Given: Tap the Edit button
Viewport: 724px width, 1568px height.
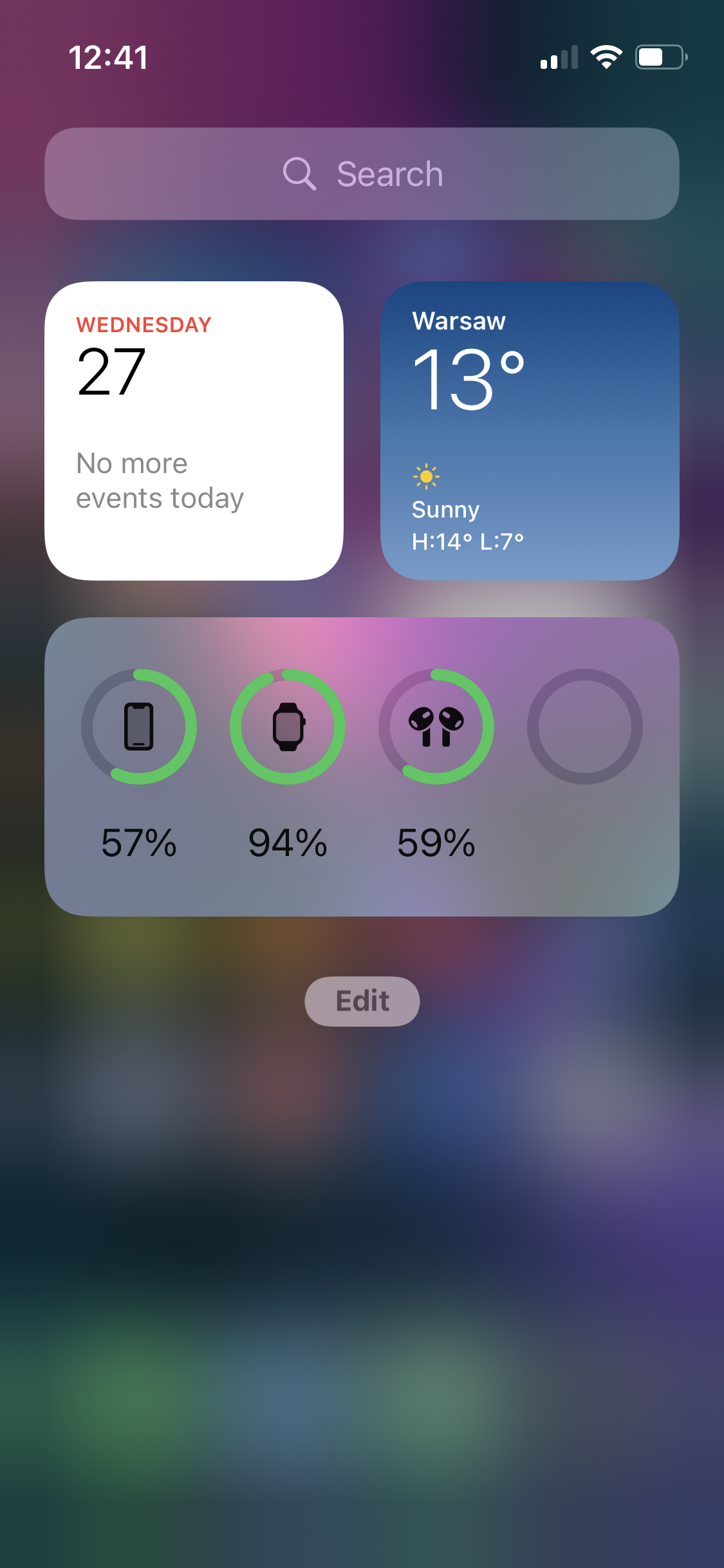Looking at the screenshot, I should click(362, 1001).
